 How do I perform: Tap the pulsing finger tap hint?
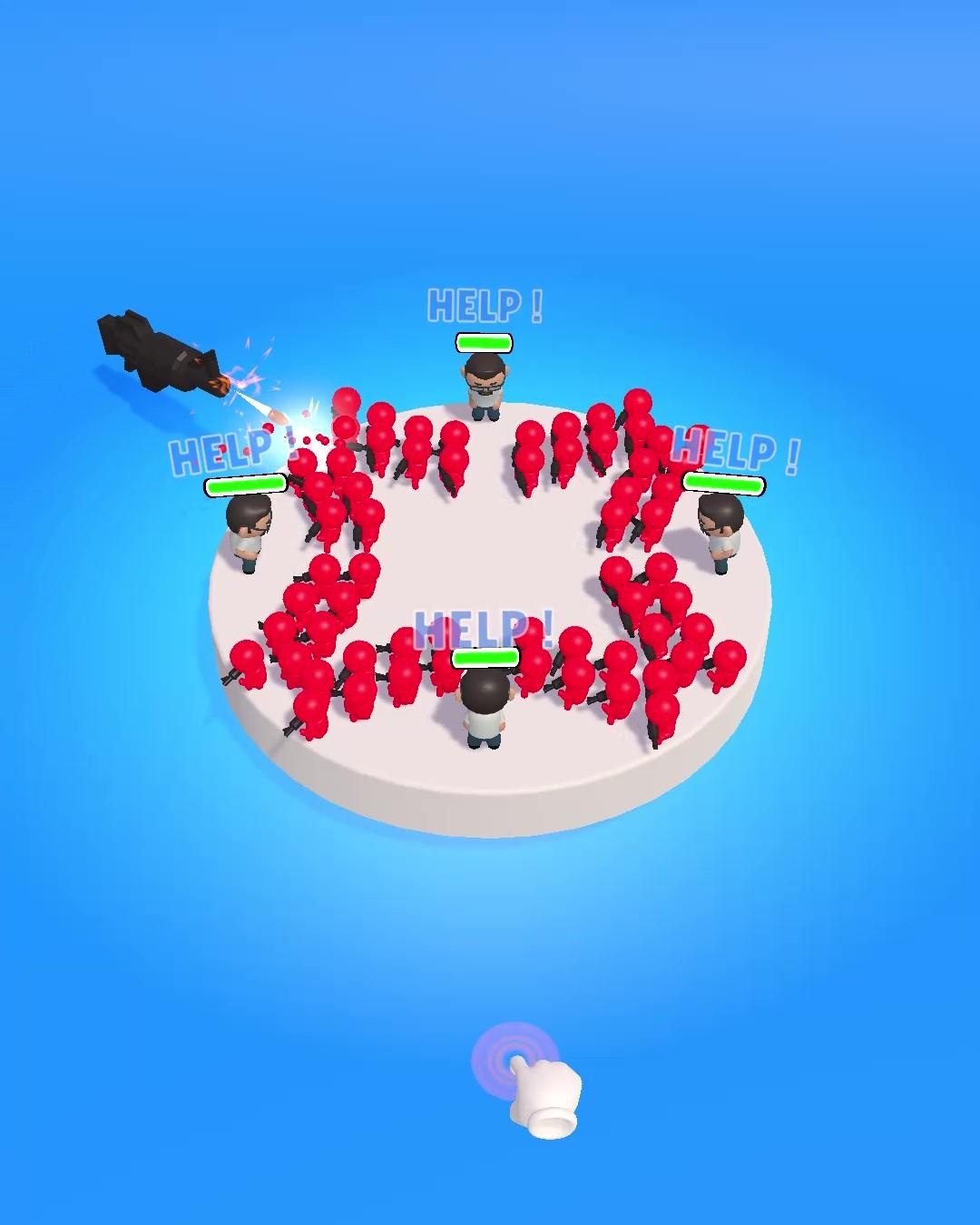tap(527, 1079)
